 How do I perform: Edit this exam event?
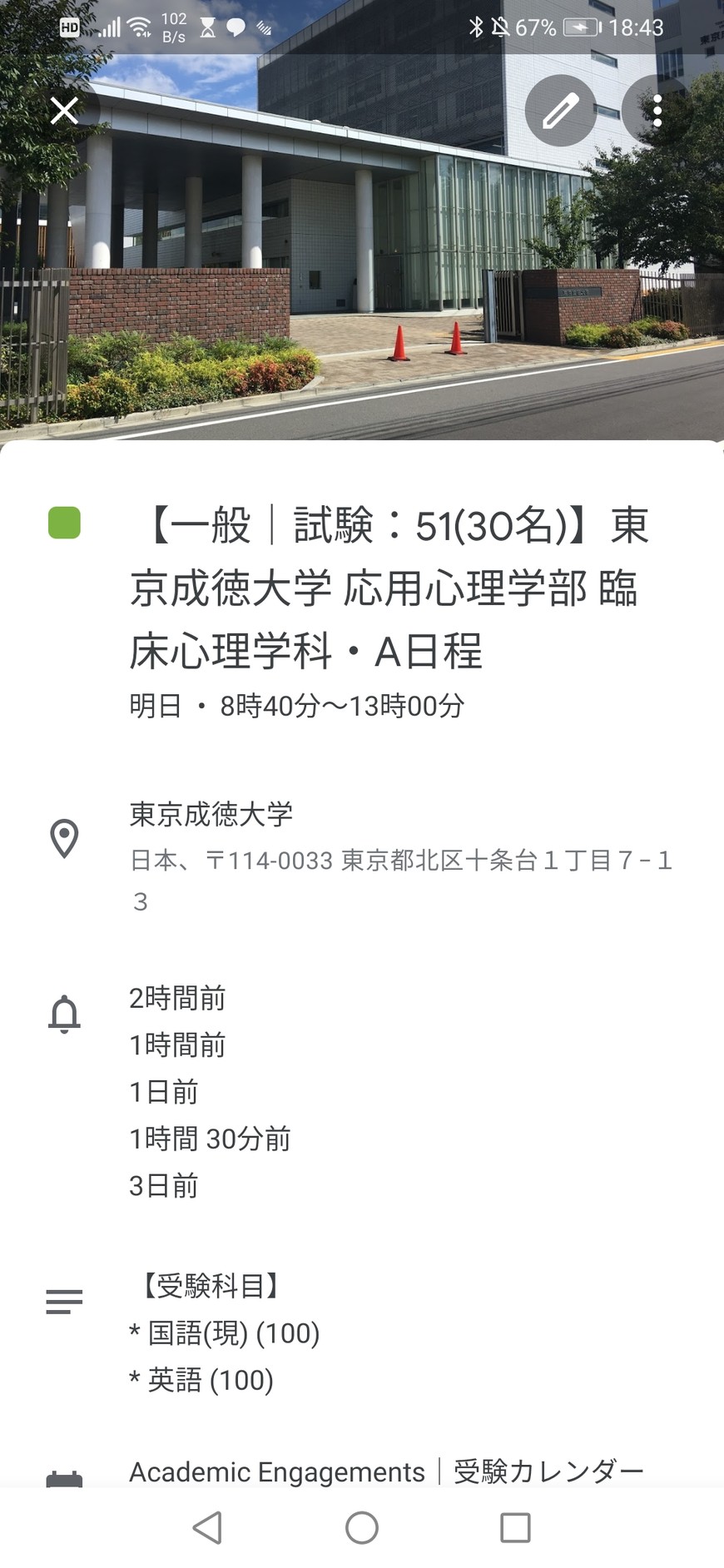click(560, 111)
